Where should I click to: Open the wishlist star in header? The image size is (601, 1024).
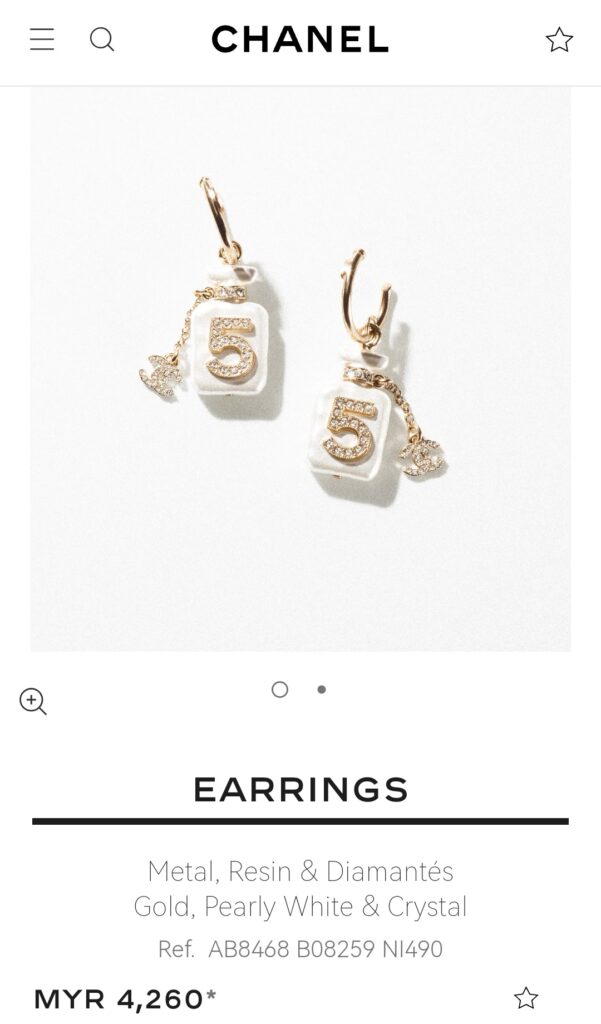tap(559, 40)
